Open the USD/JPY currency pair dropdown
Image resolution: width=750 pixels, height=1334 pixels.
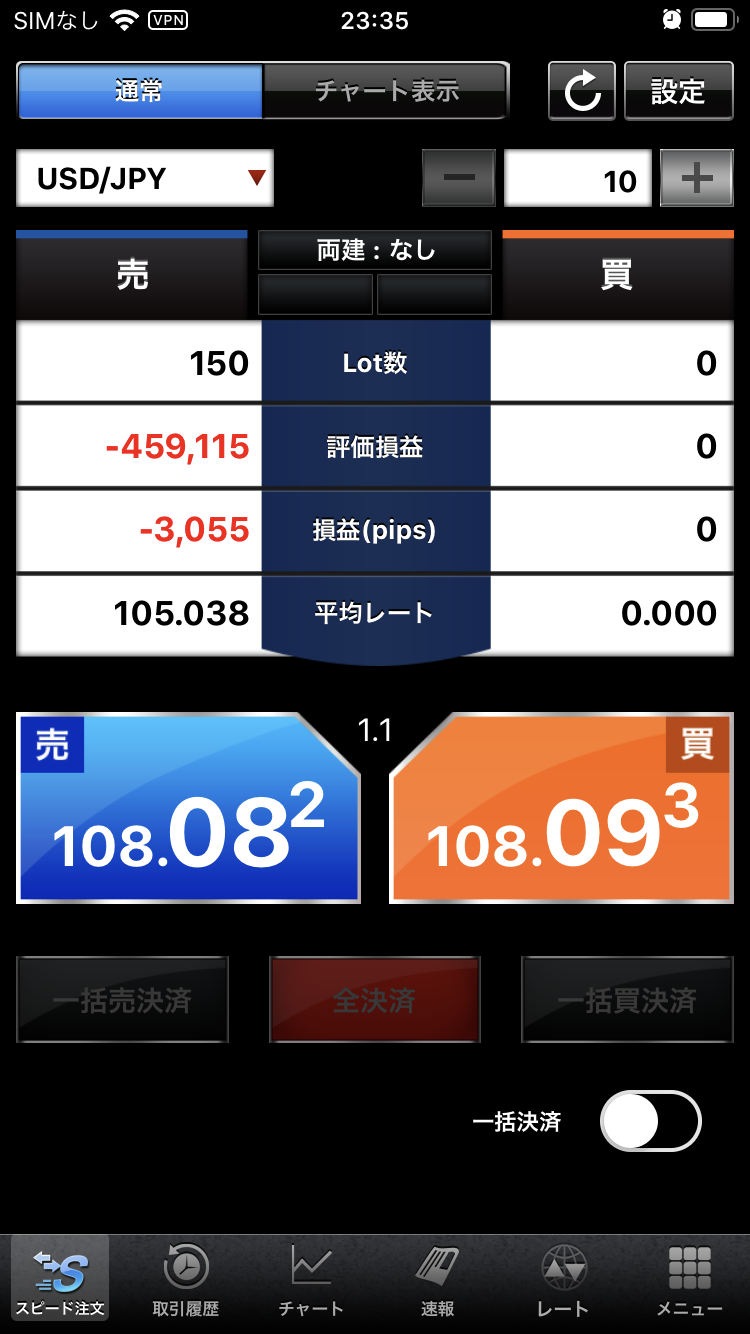145,179
